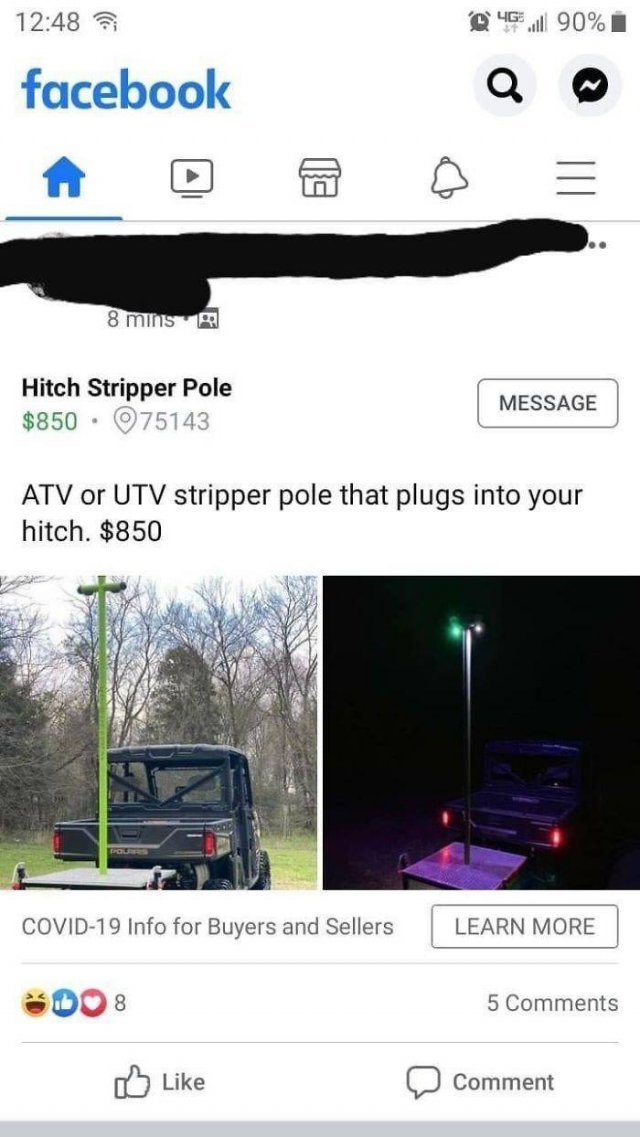Tap Learn More about COVID-19 info

524,926
